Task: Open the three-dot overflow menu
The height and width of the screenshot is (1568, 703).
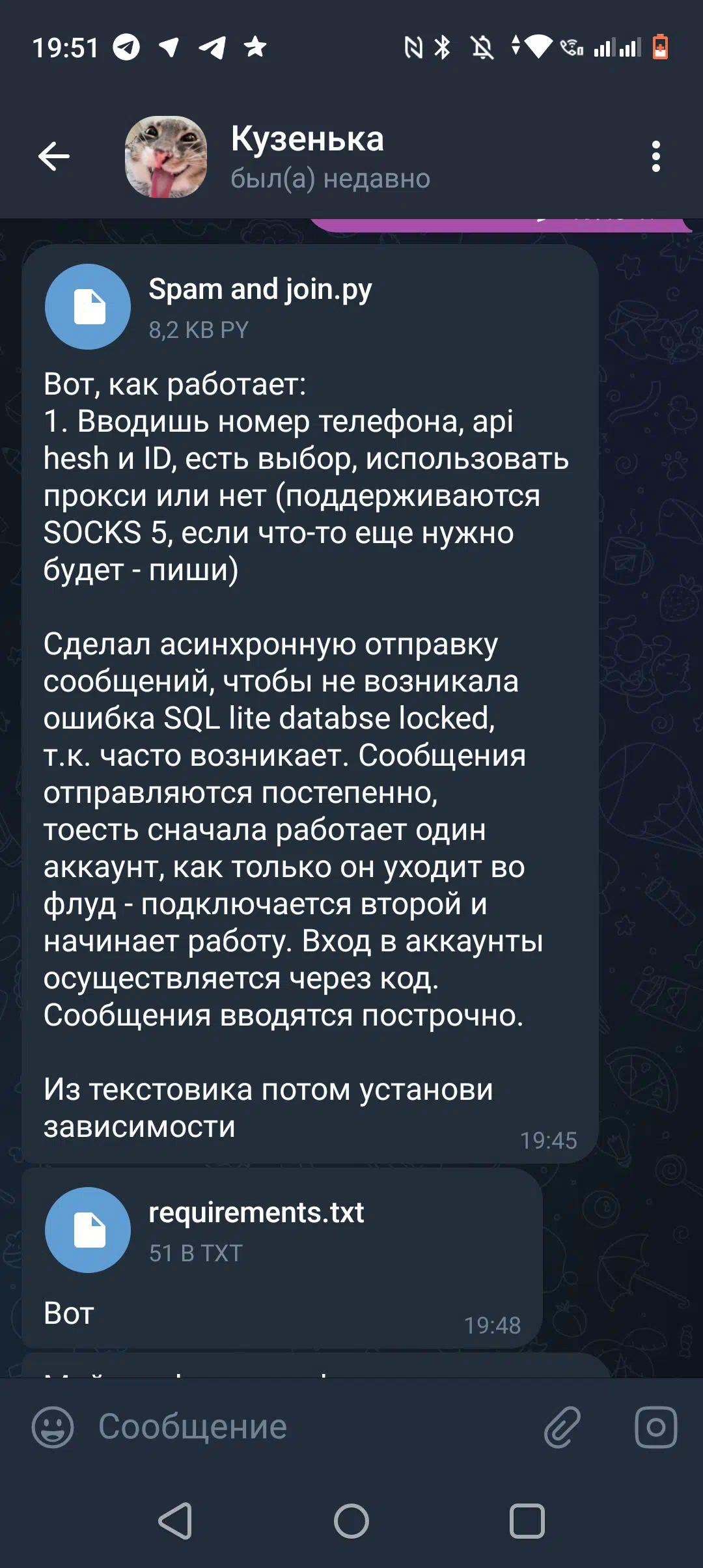Action: point(655,156)
